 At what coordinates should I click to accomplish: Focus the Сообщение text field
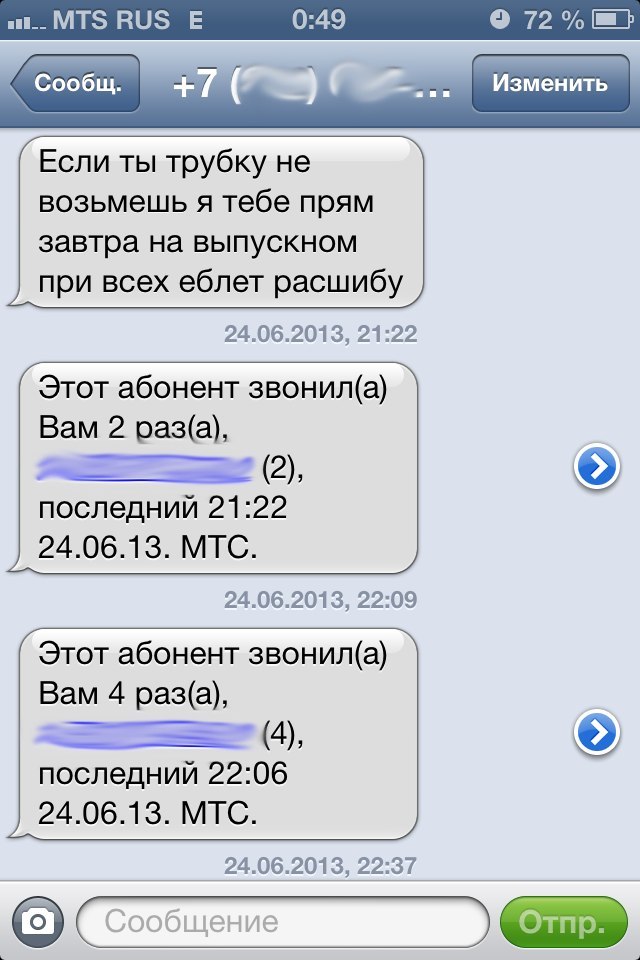coord(282,920)
